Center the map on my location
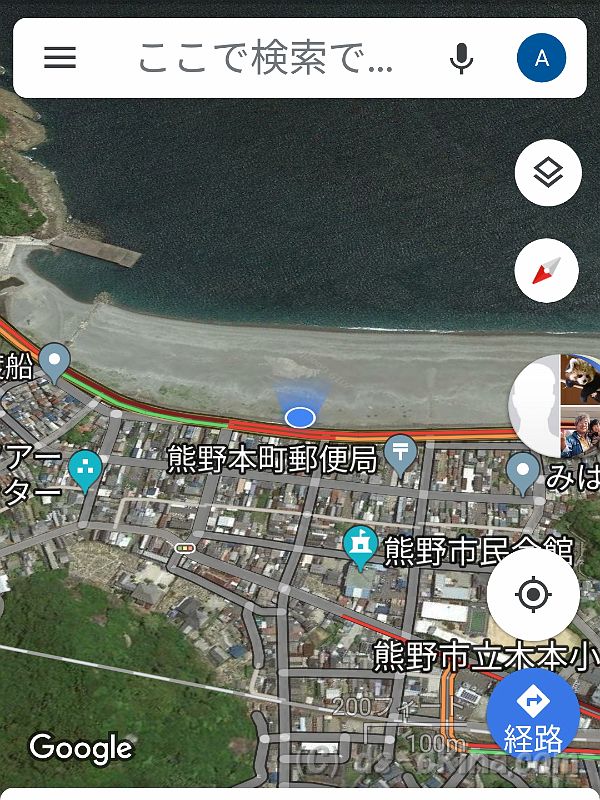600x800 pixels. [533, 596]
